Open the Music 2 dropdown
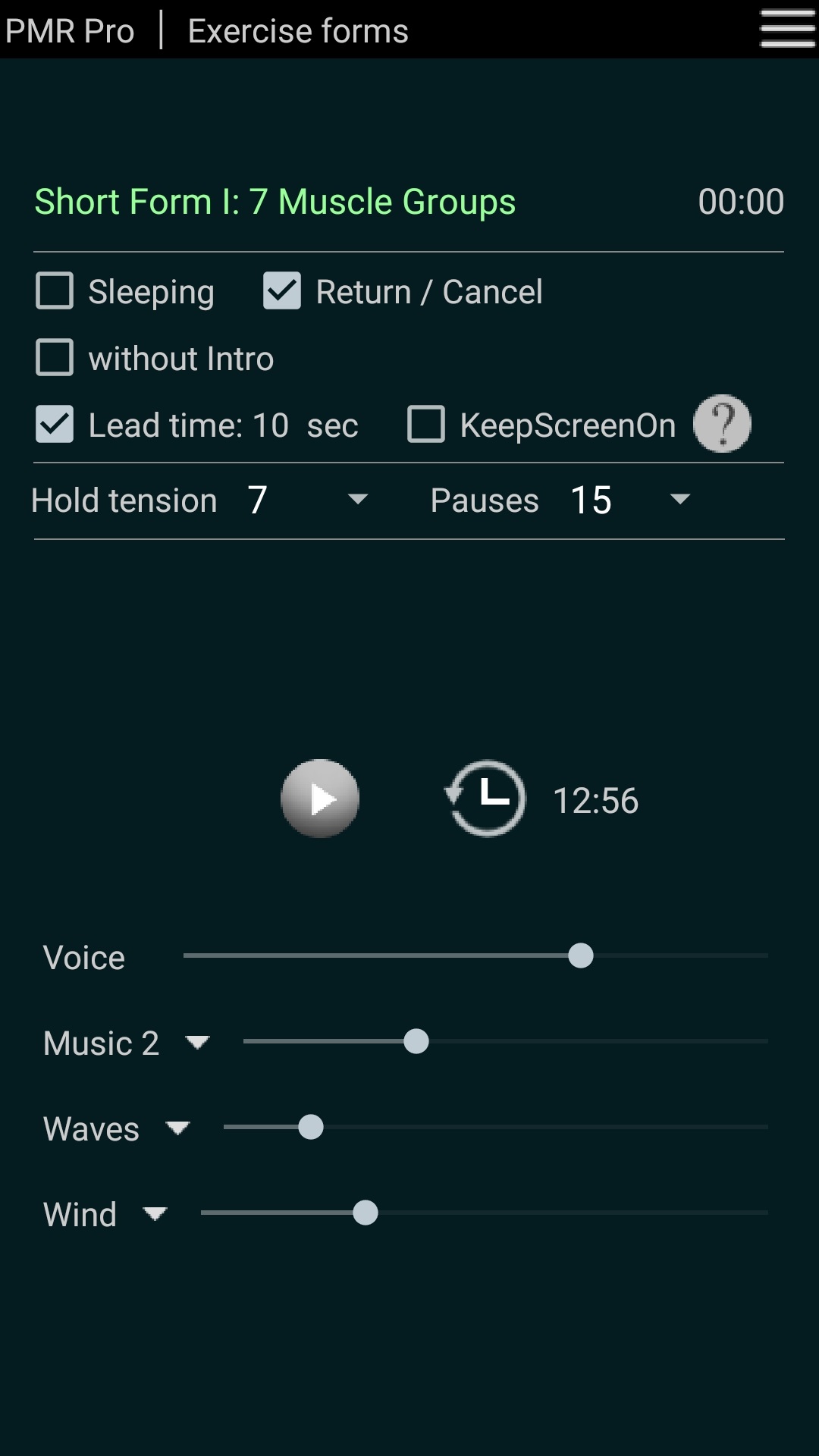 [197, 1043]
